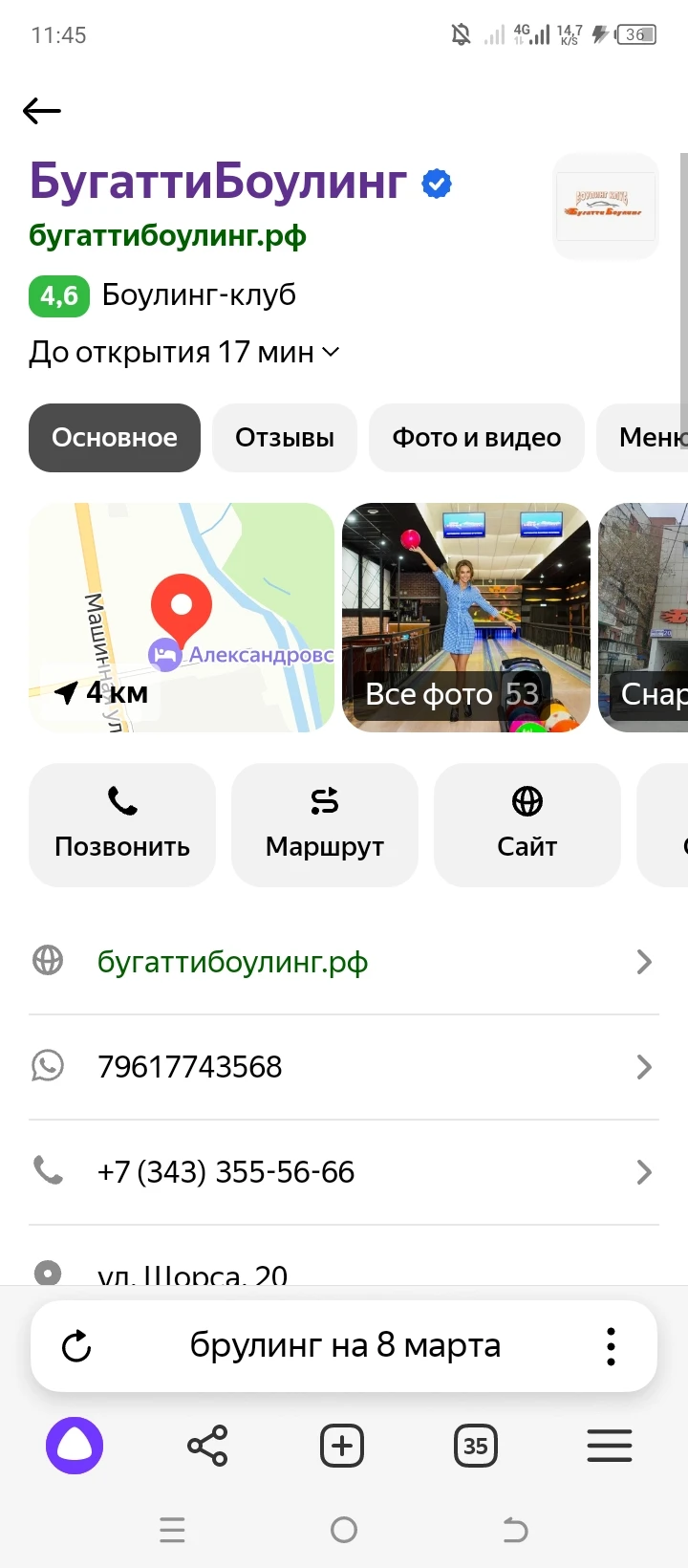Screen dimensions: 688x1568
Task: Open the бугаттибоулинг.рф link under the title
Action: pos(167,235)
